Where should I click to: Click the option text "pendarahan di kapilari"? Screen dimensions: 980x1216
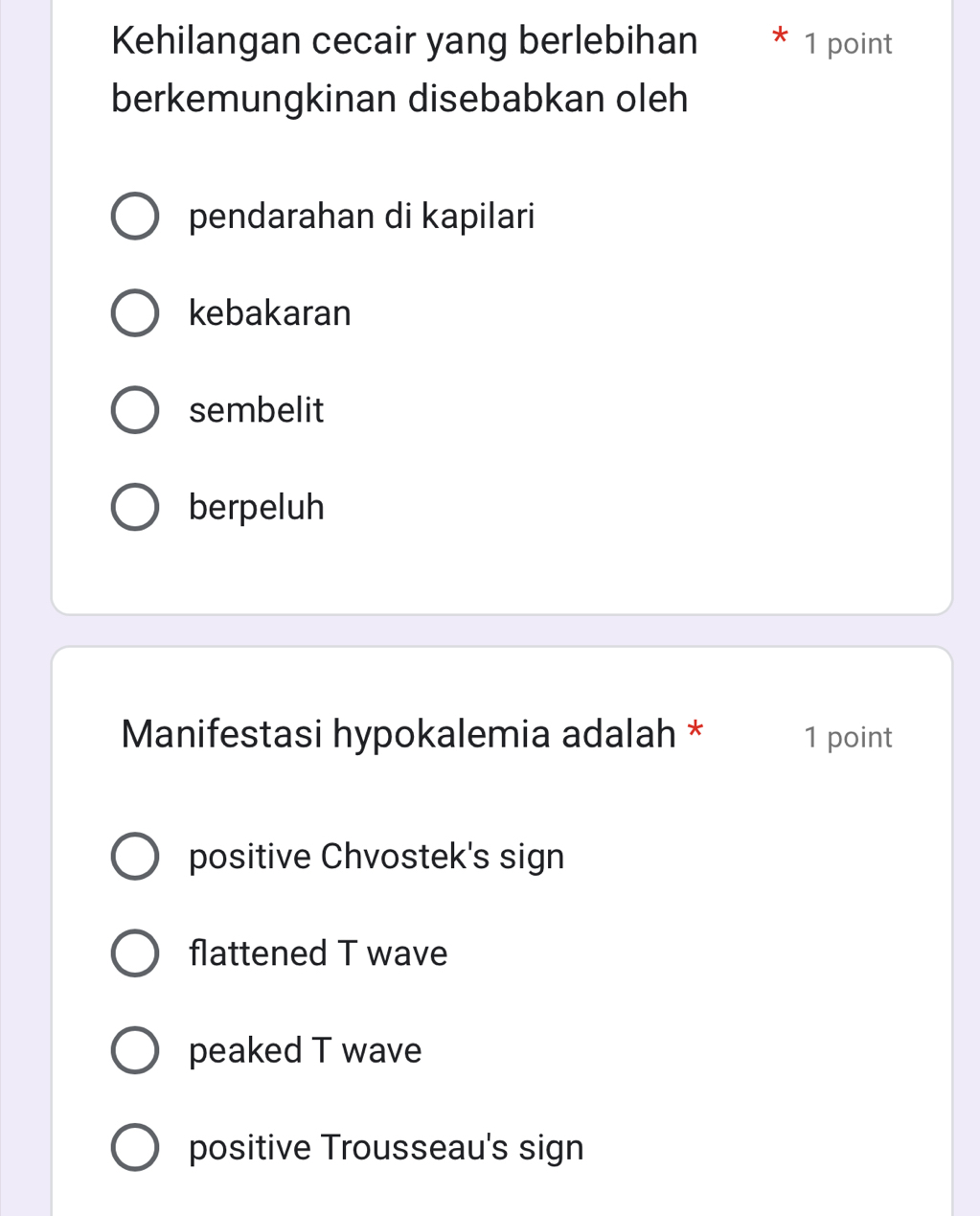click(361, 216)
